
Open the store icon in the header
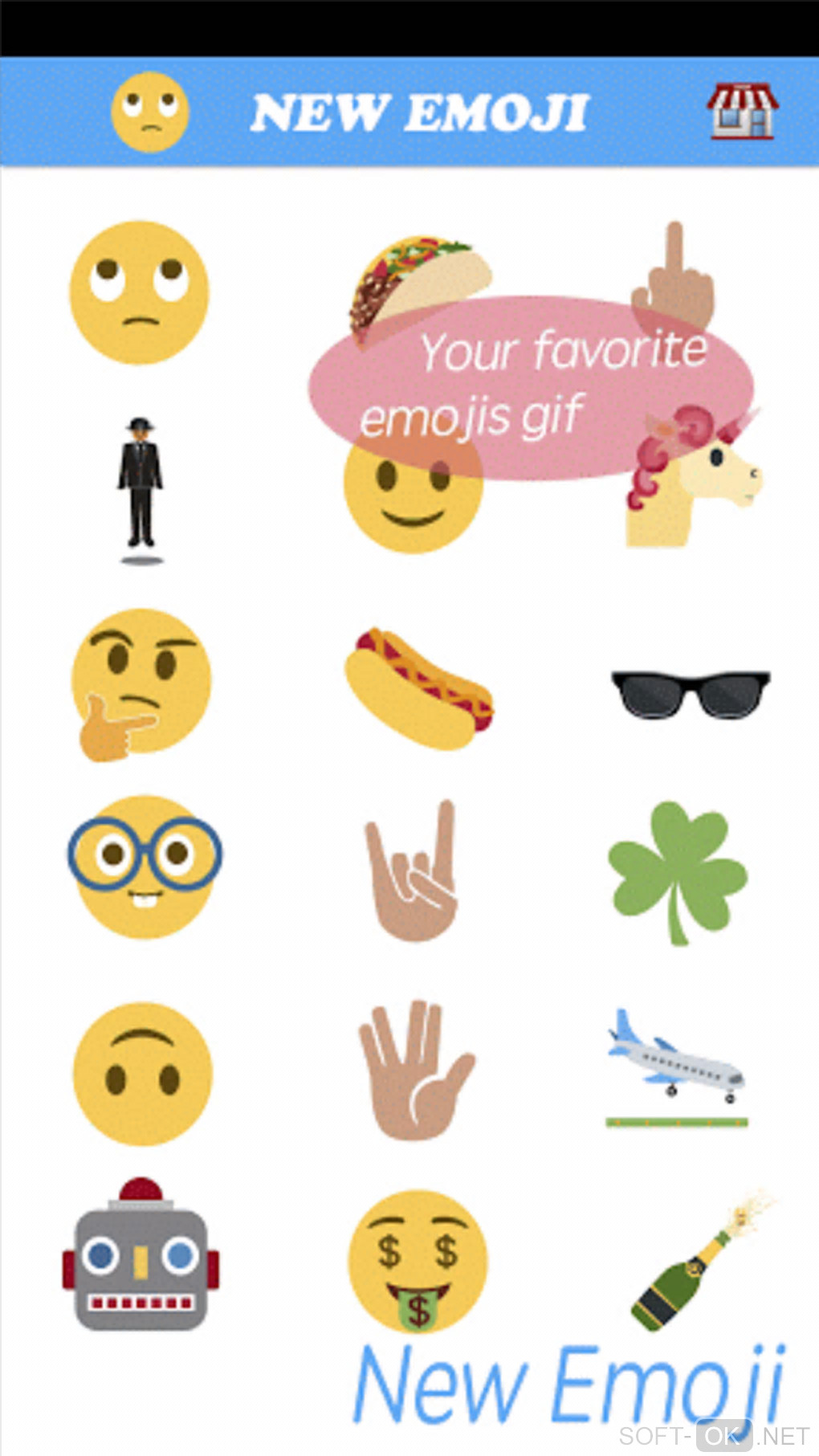point(742,112)
